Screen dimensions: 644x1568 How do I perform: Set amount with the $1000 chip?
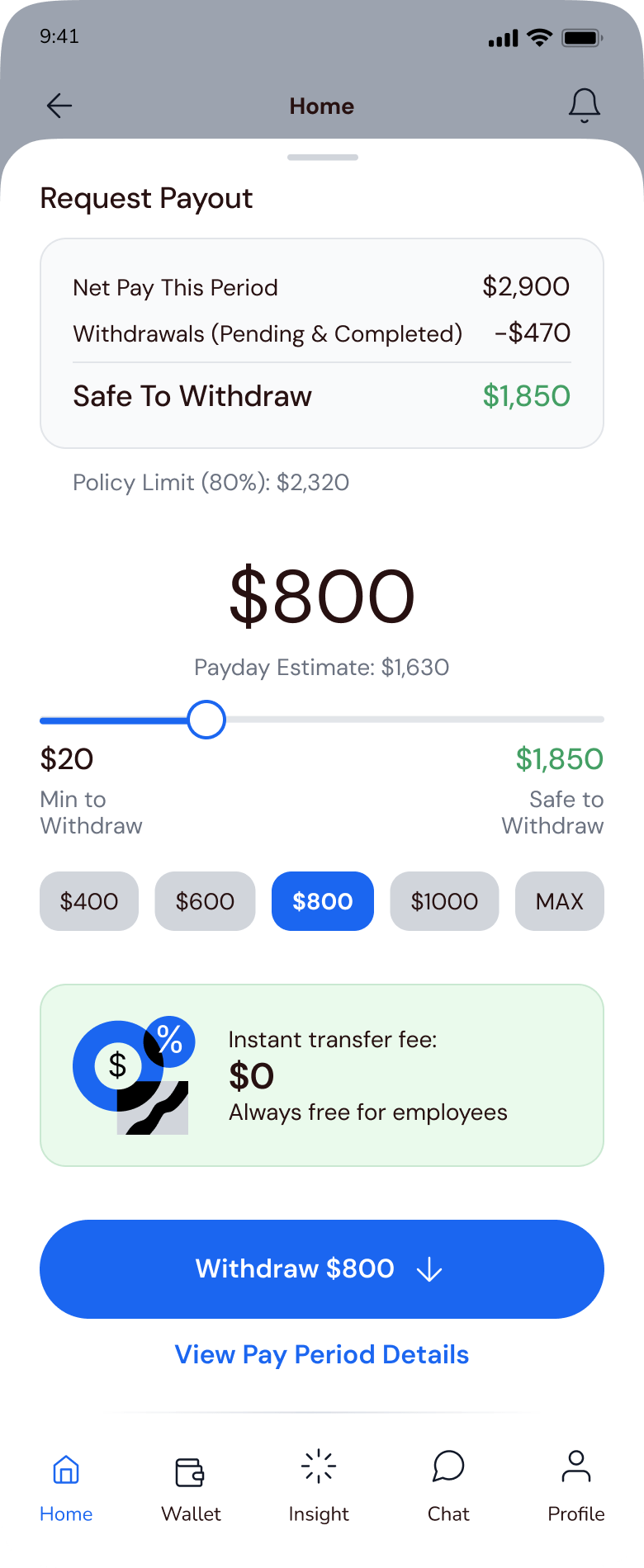[x=444, y=901]
